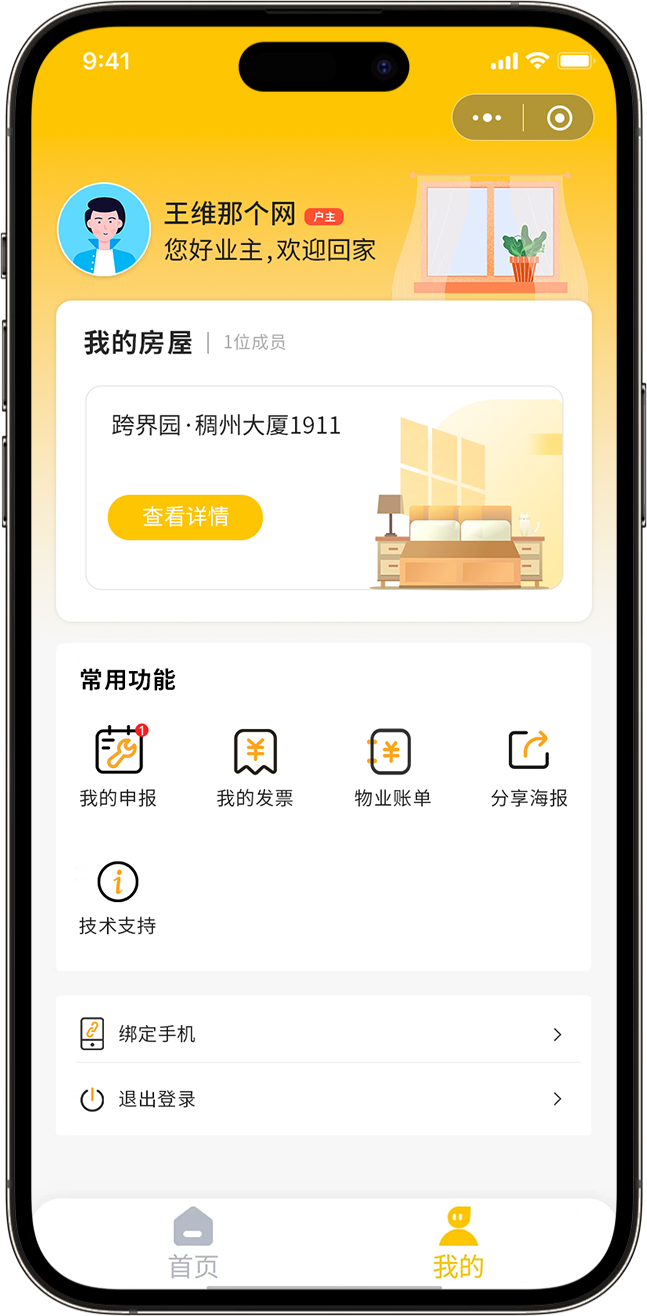Switch to the 首页 home tab
The width and height of the screenshot is (647, 1316).
point(193,1243)
